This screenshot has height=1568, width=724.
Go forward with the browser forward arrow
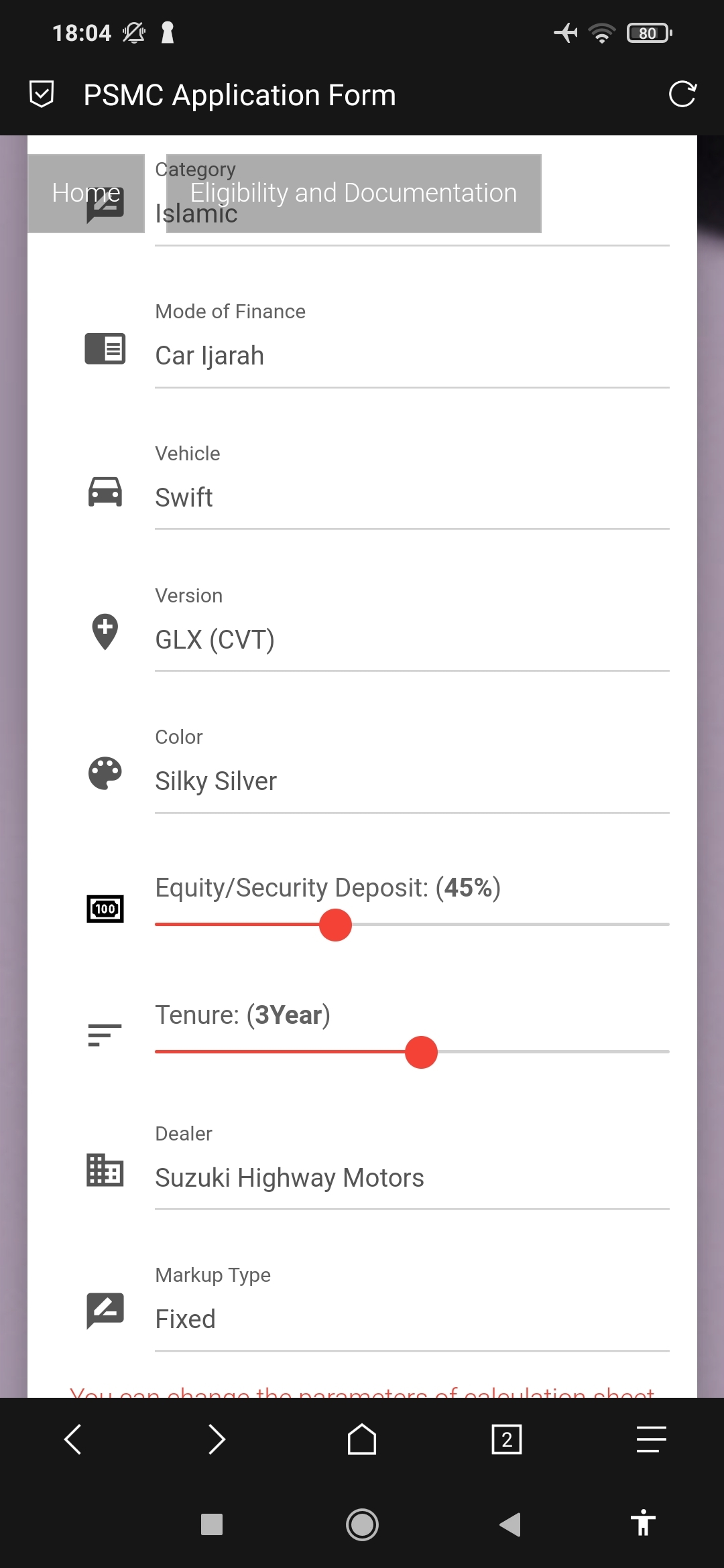[217, 1439]
